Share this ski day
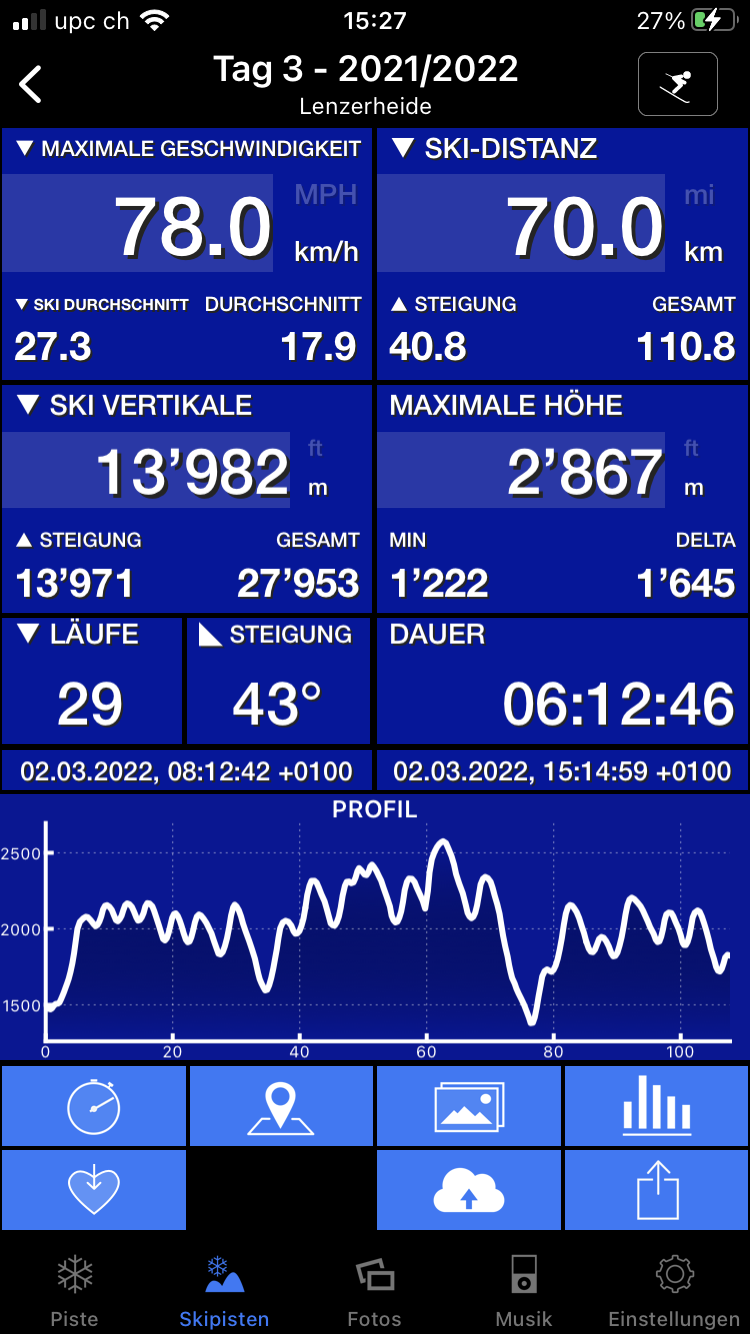750x1334 pixels. (656, 1190)
